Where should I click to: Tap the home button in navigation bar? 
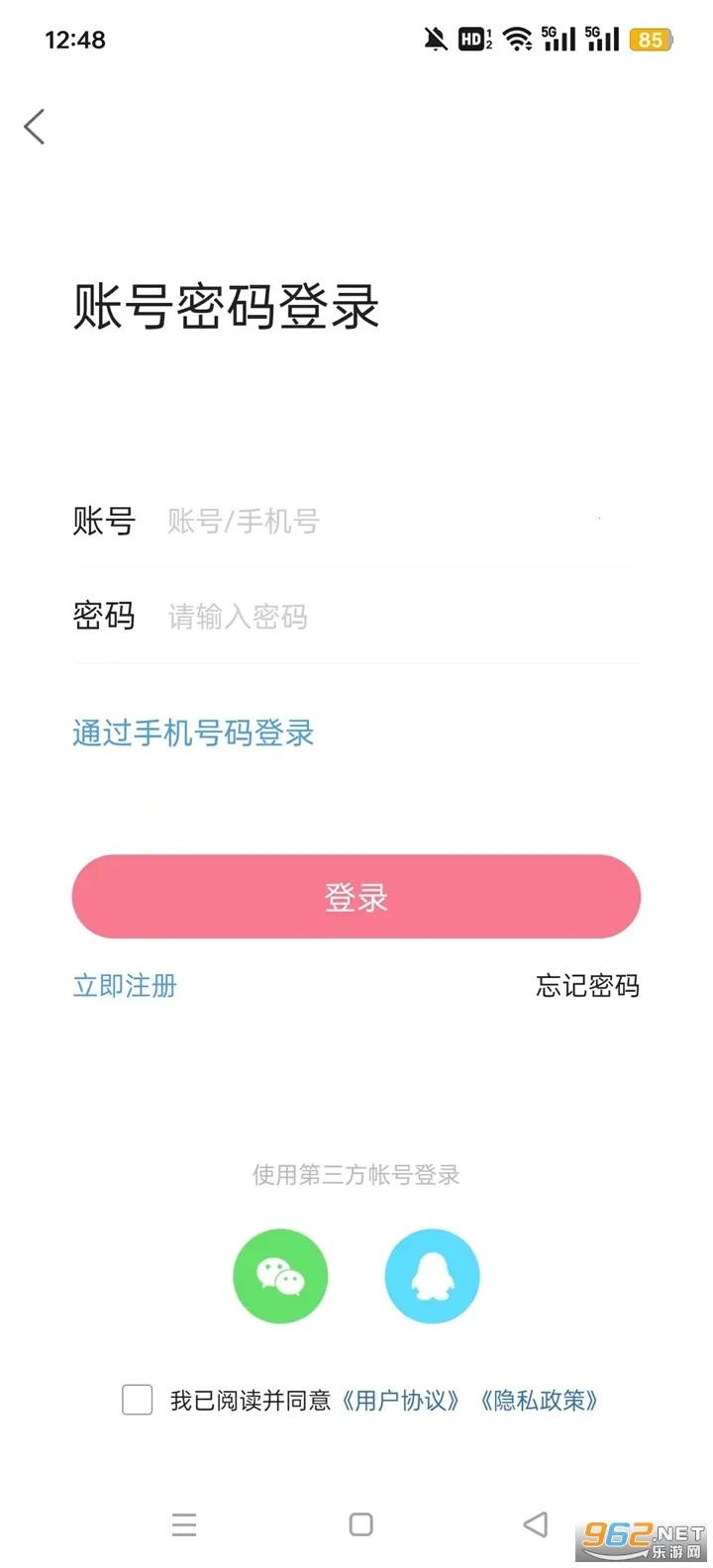(x=359, y=1524)
